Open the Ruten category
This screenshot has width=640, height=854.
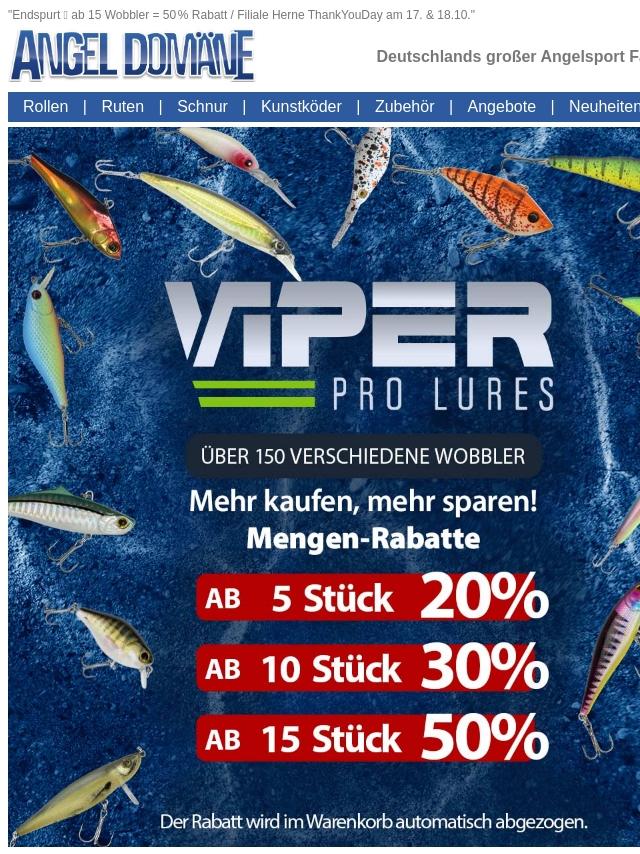coord(123,107)
